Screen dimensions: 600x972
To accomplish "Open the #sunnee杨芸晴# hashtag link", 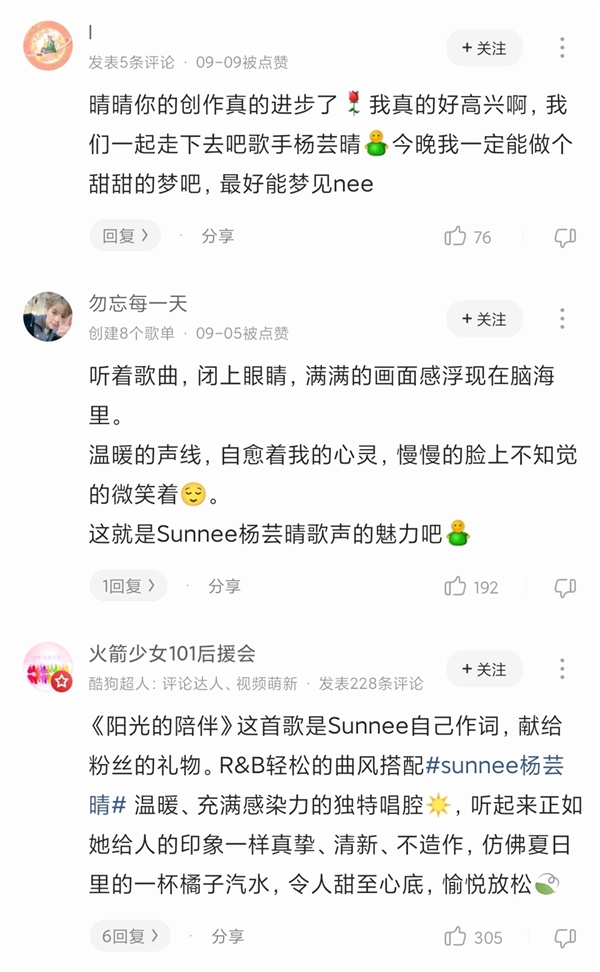I will 495,767.
